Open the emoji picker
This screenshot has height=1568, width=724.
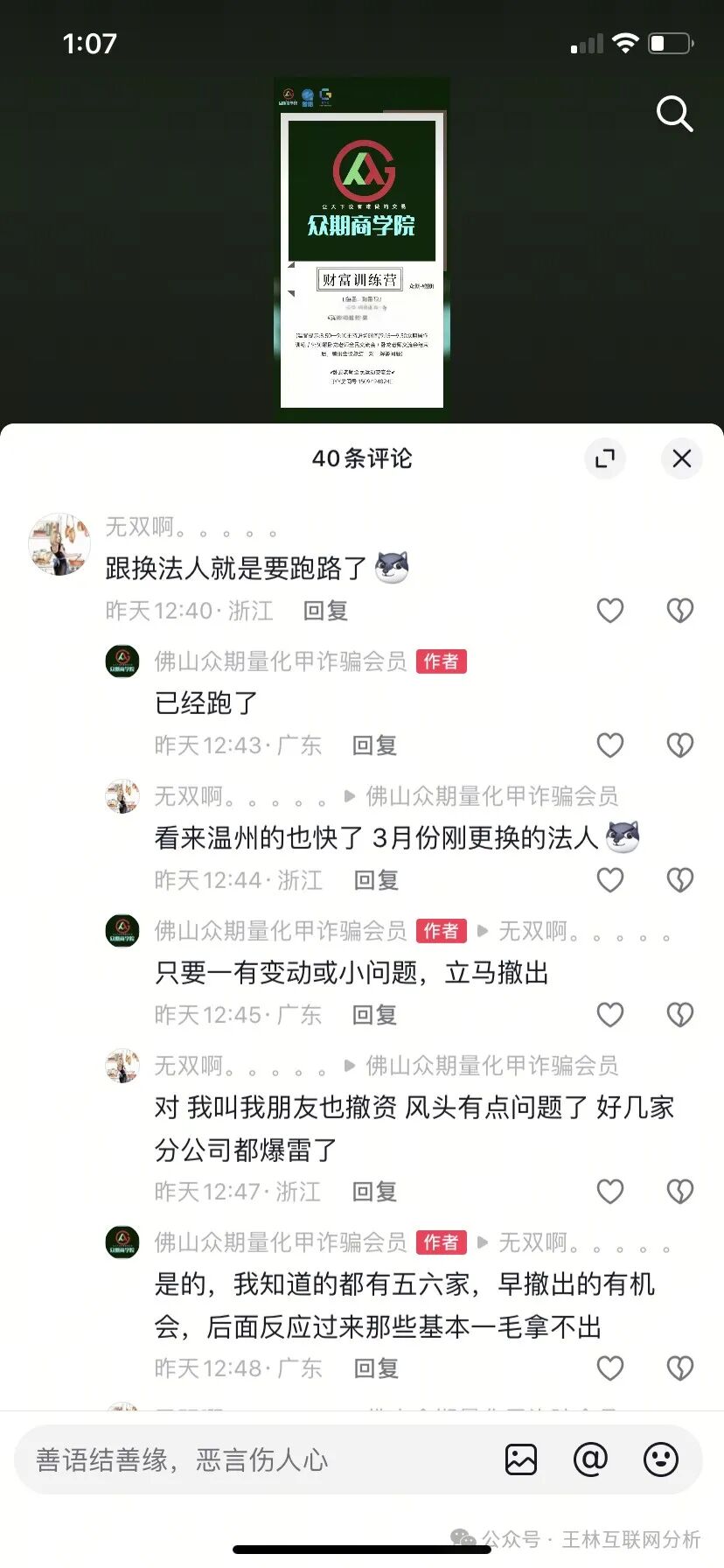click(x=660, y=1459)
